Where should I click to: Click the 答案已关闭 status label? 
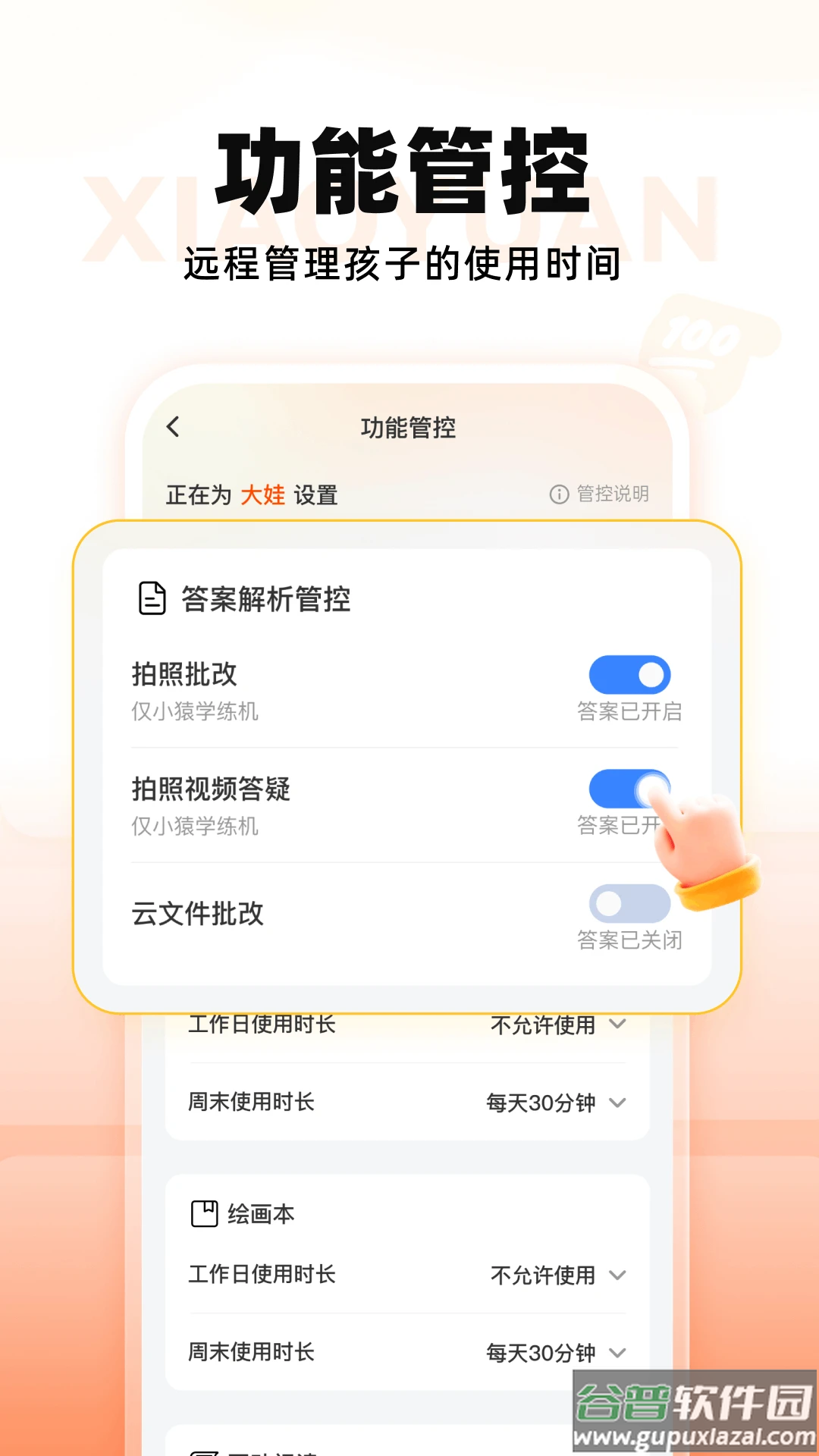(629, 940)
